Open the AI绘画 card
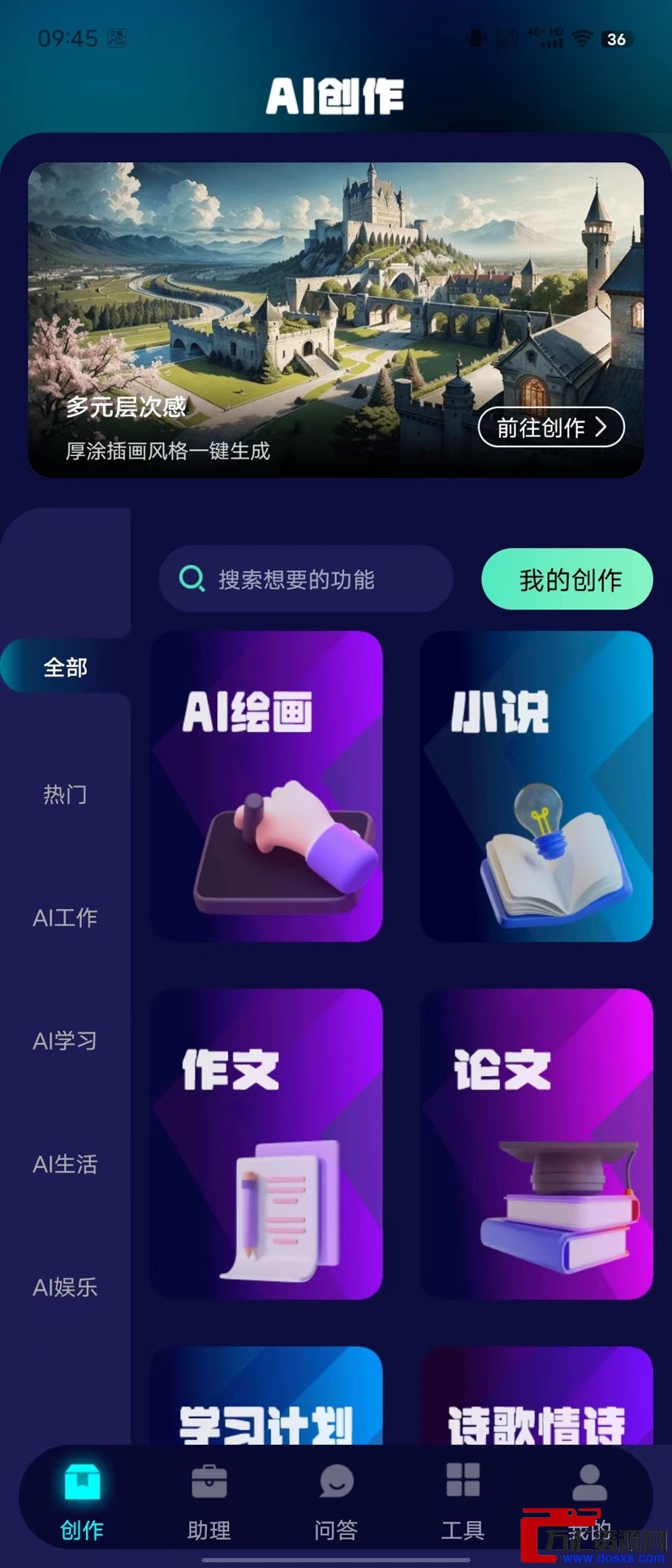This screenshot has height=1568, width=672. [x=266, y=786]
